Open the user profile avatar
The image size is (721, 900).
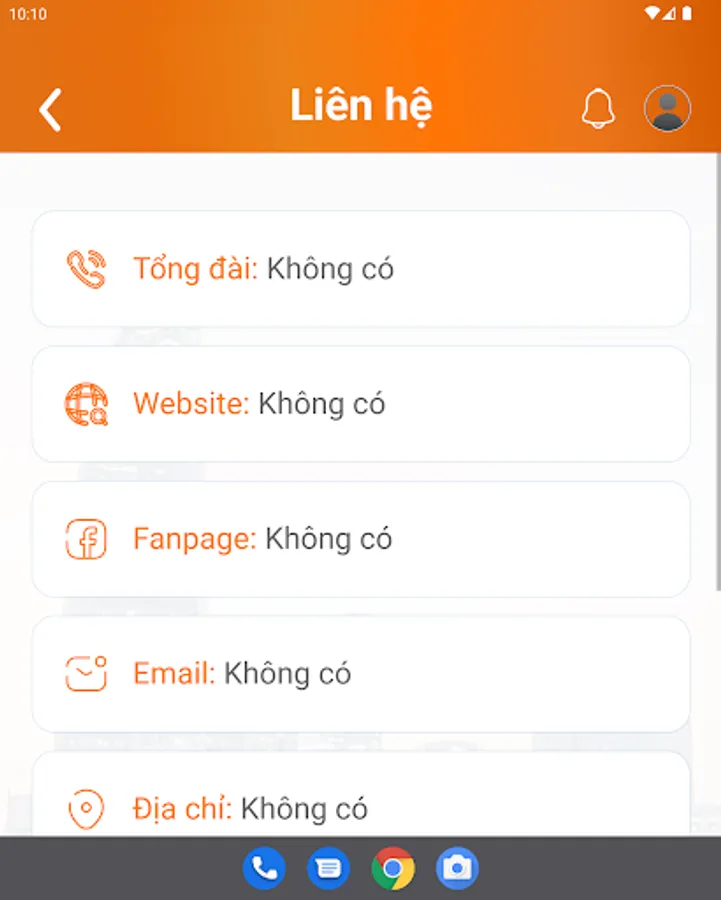(x=666, y=108)
